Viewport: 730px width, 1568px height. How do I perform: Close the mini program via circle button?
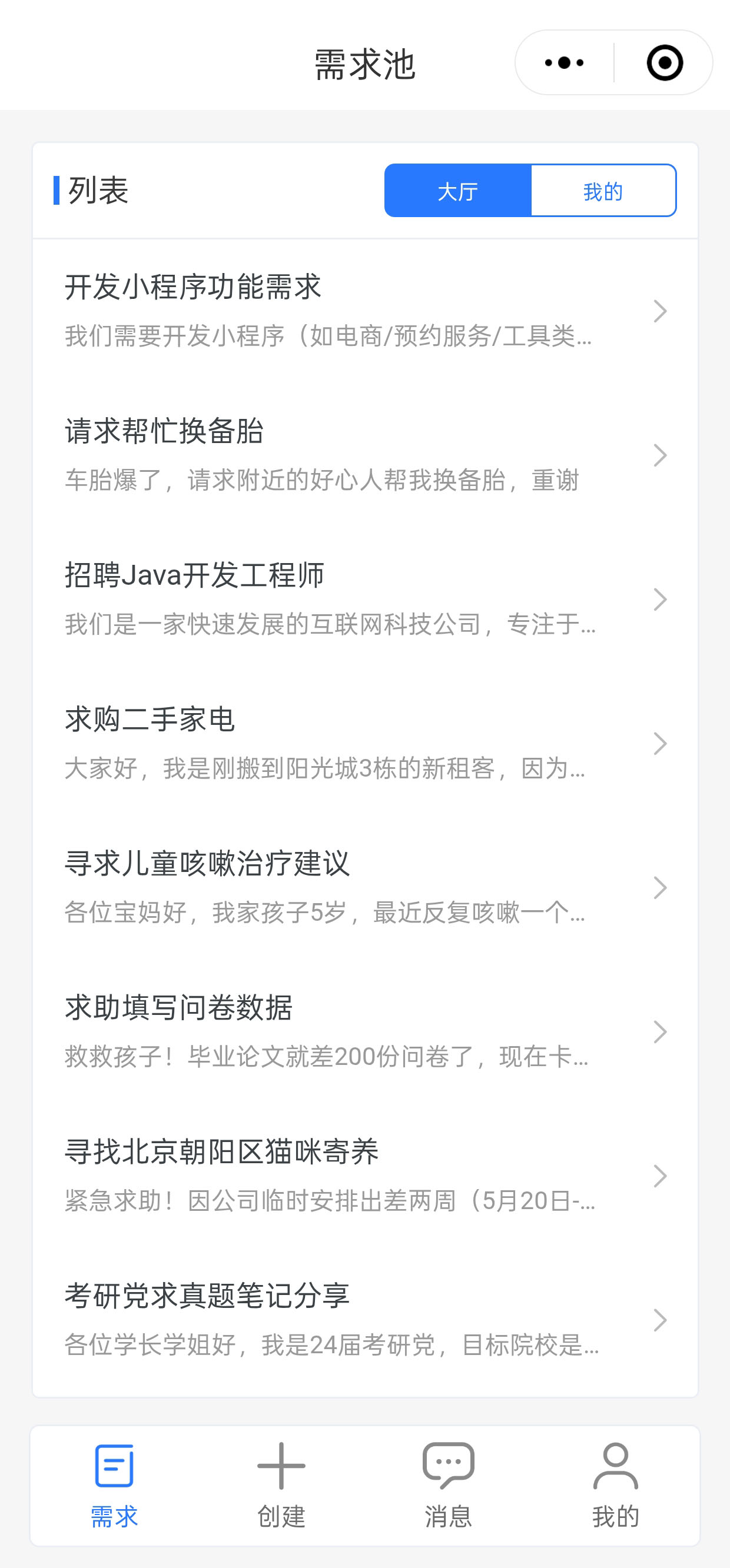tap(664, 63)
